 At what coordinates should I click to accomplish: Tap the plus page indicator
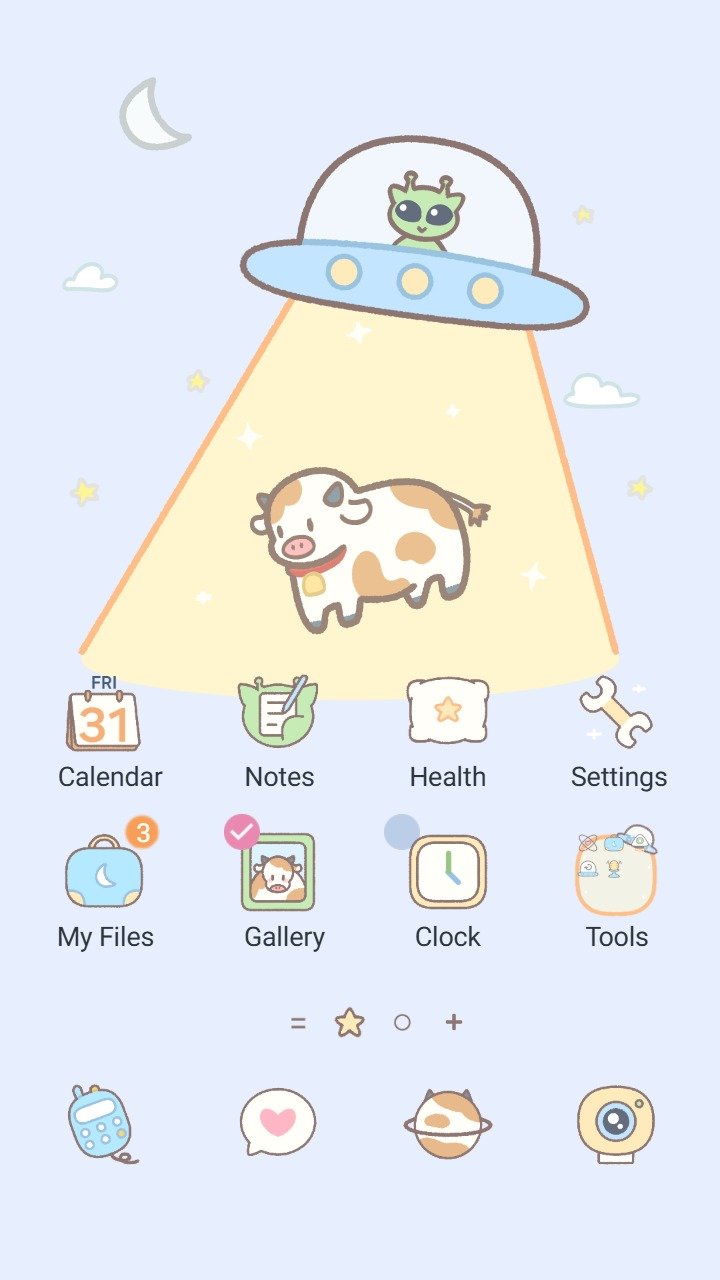coord(454,1022)
